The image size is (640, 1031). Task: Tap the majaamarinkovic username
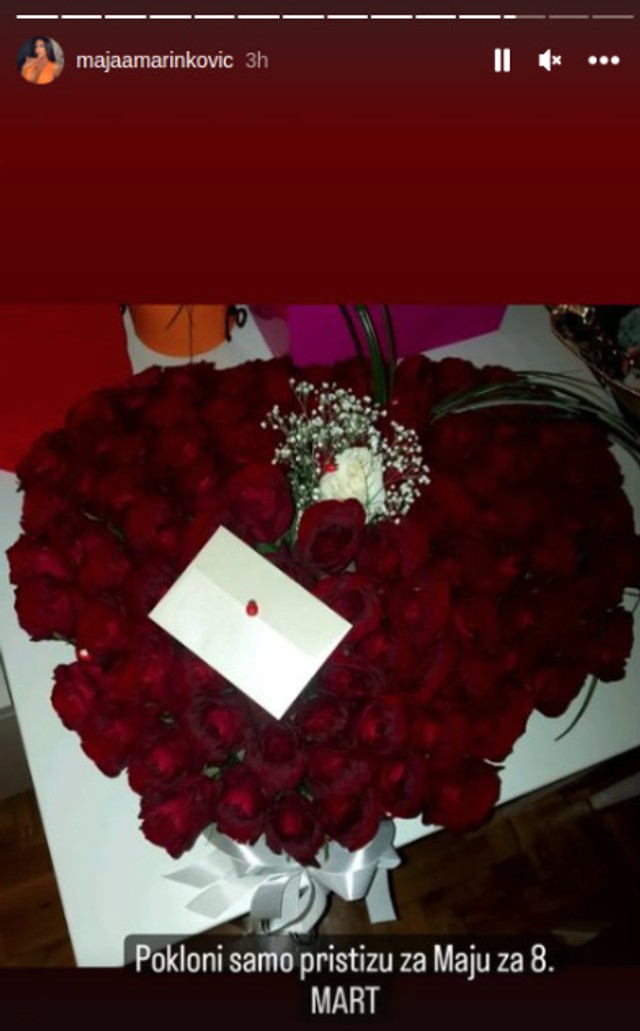[x=154, y=60]
